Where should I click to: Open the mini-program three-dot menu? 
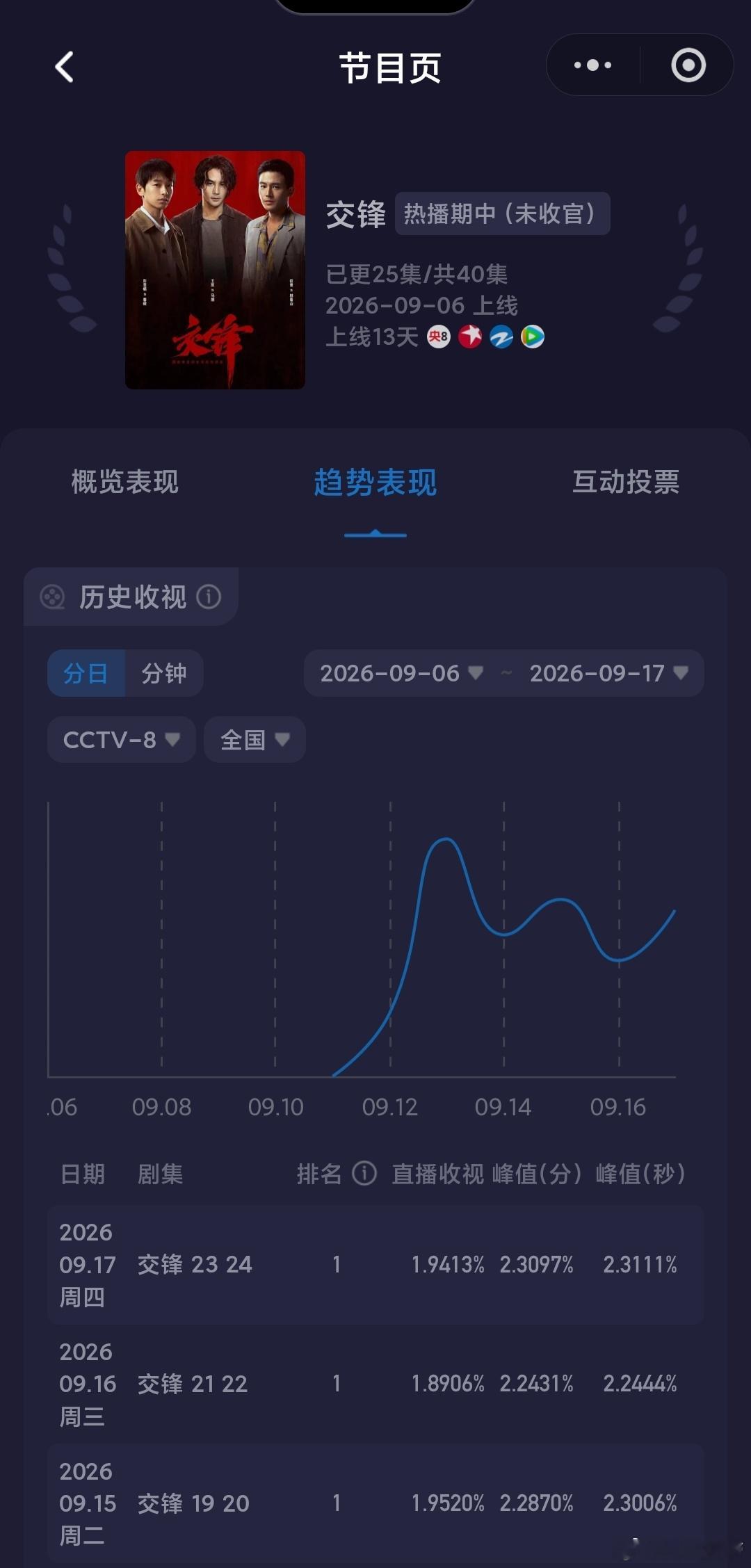point(592,65)
